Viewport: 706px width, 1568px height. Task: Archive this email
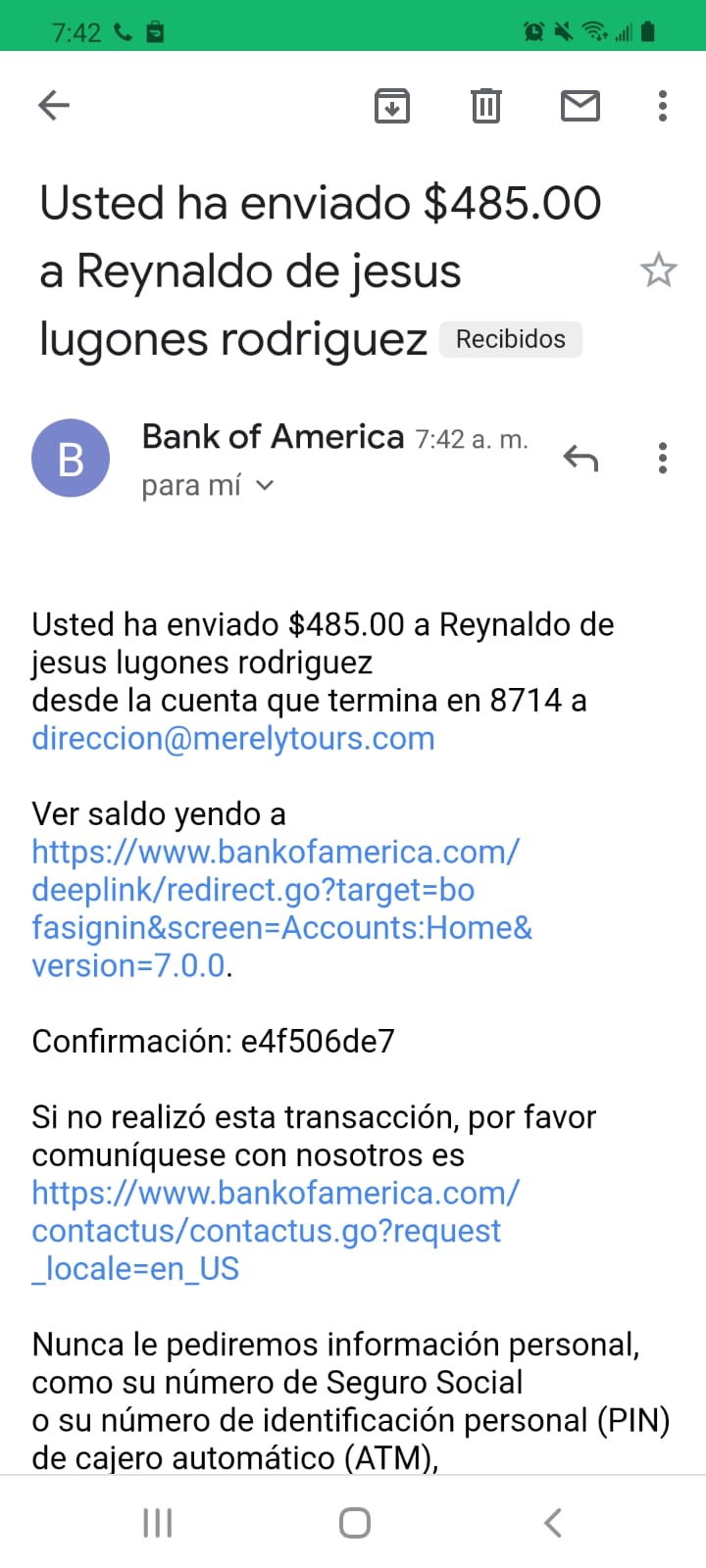[x=392, y=105]
